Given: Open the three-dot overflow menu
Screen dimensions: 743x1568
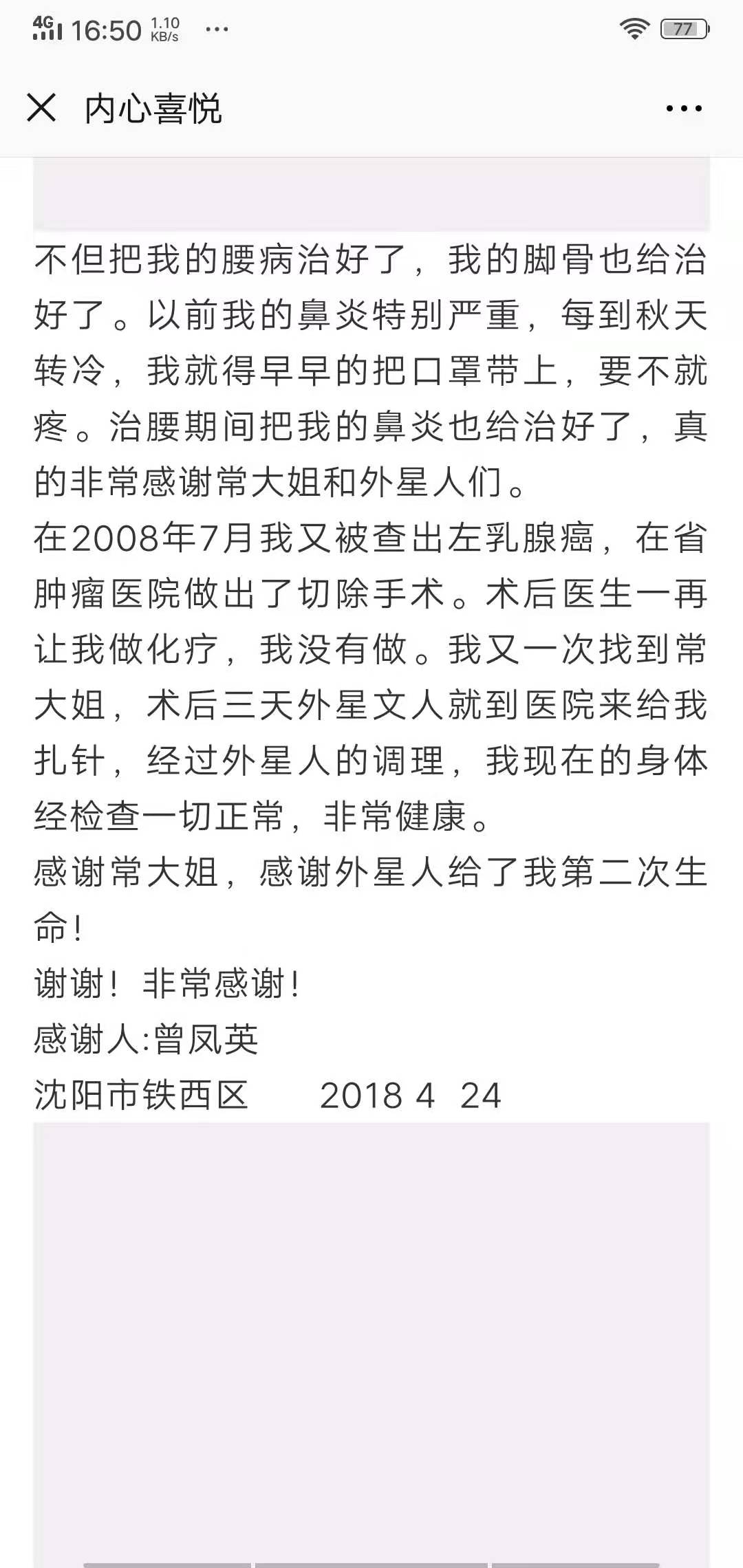Looking at the screenshot, I should [684, 109].
